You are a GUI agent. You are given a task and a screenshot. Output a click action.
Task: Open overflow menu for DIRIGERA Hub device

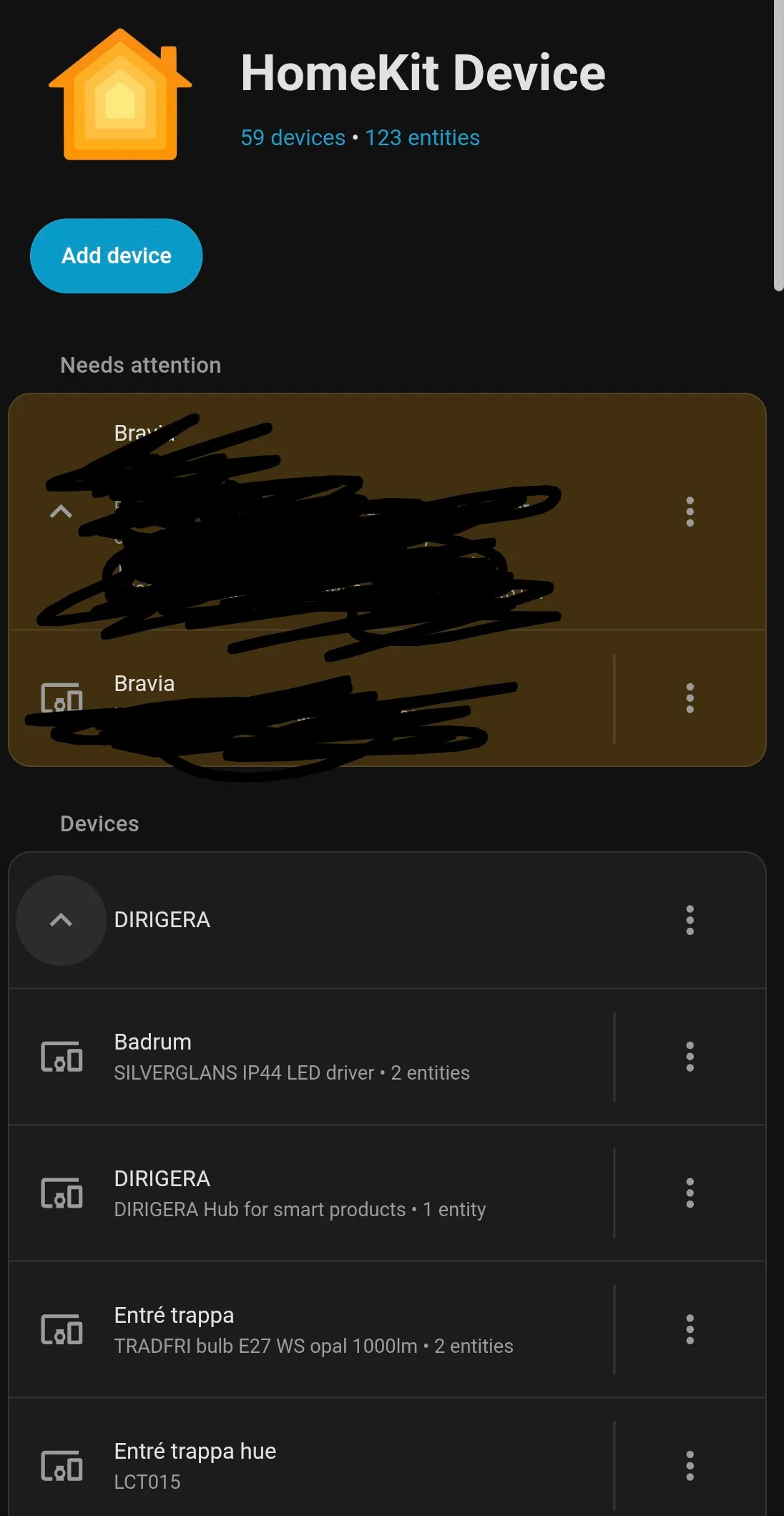(x=690, y=1193)
